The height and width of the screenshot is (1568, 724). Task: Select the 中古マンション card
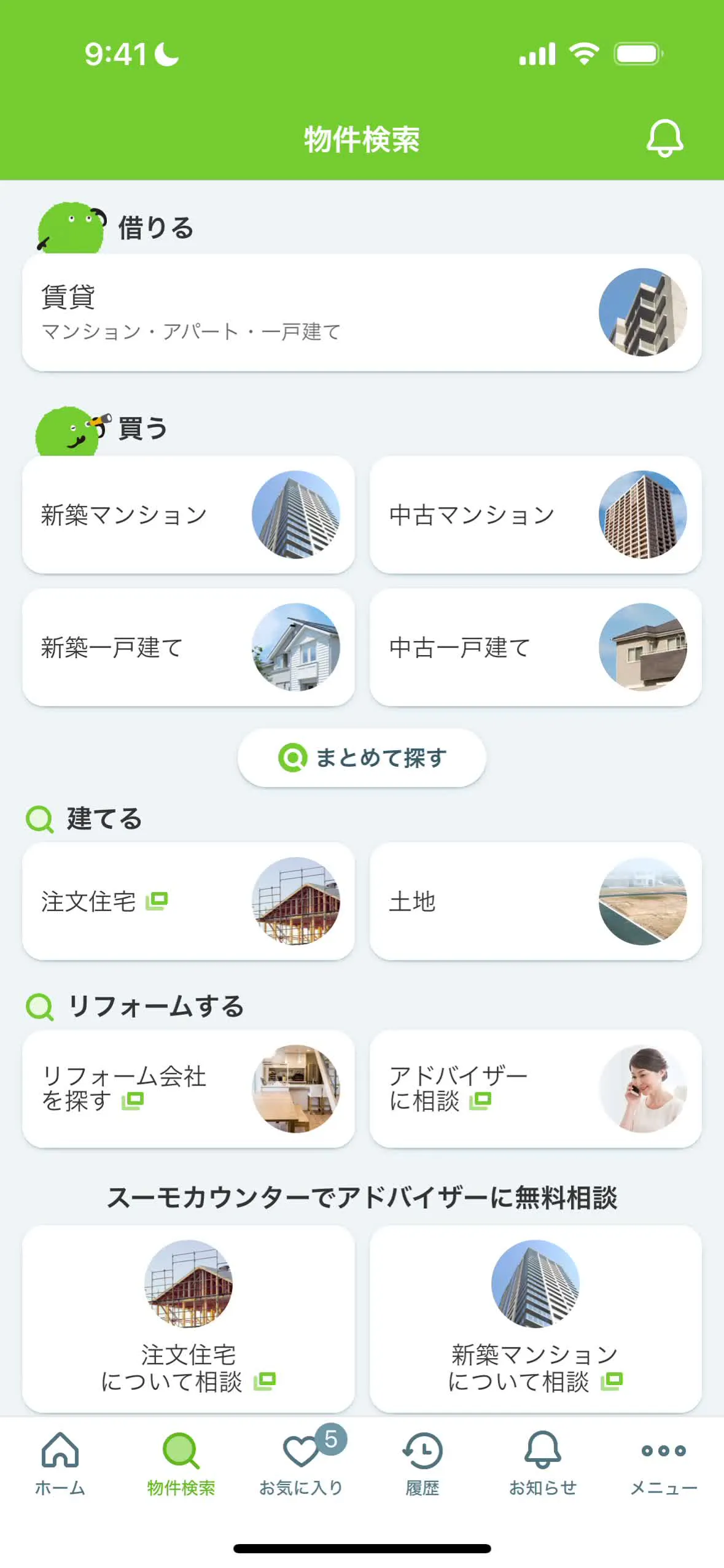click(535, 514)
